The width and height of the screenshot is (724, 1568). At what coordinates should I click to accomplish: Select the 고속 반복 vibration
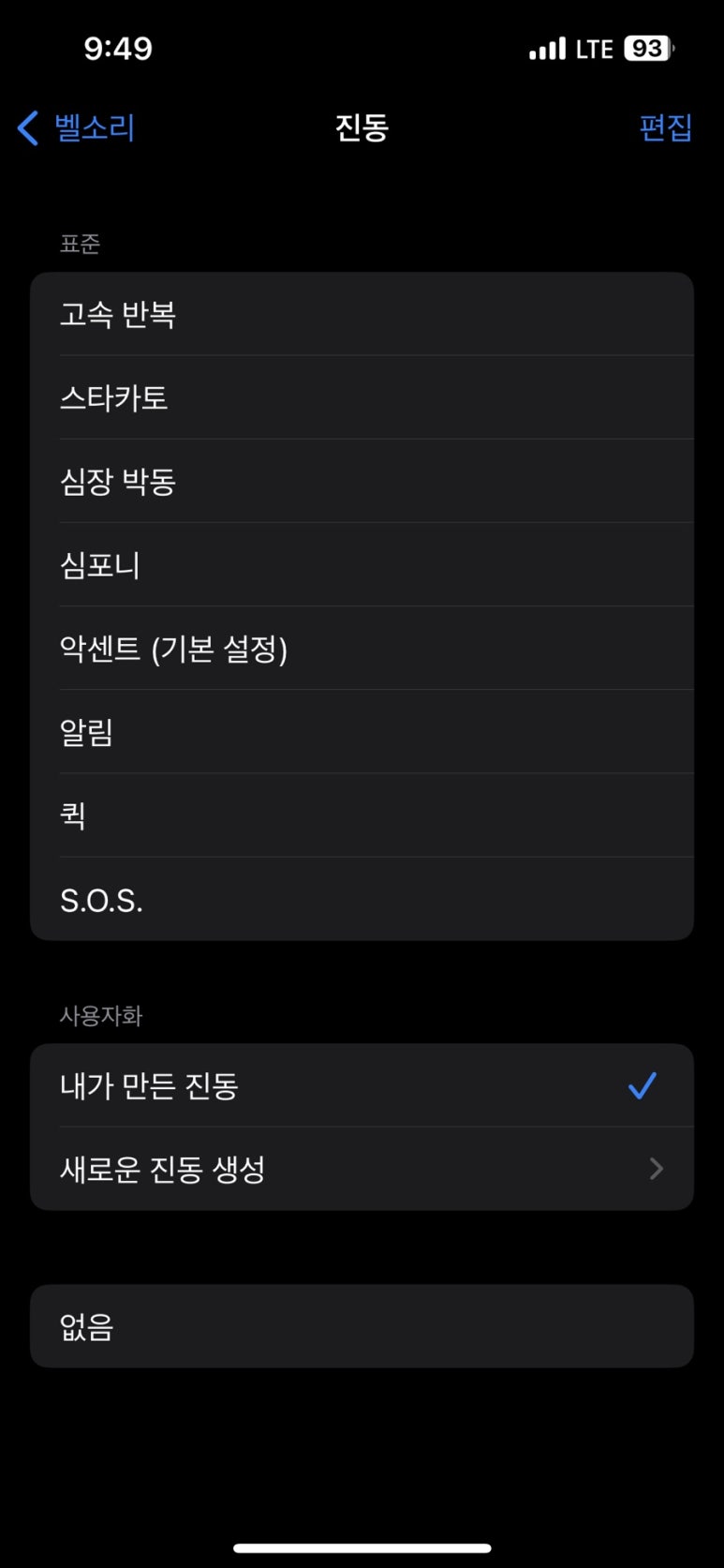362,314
